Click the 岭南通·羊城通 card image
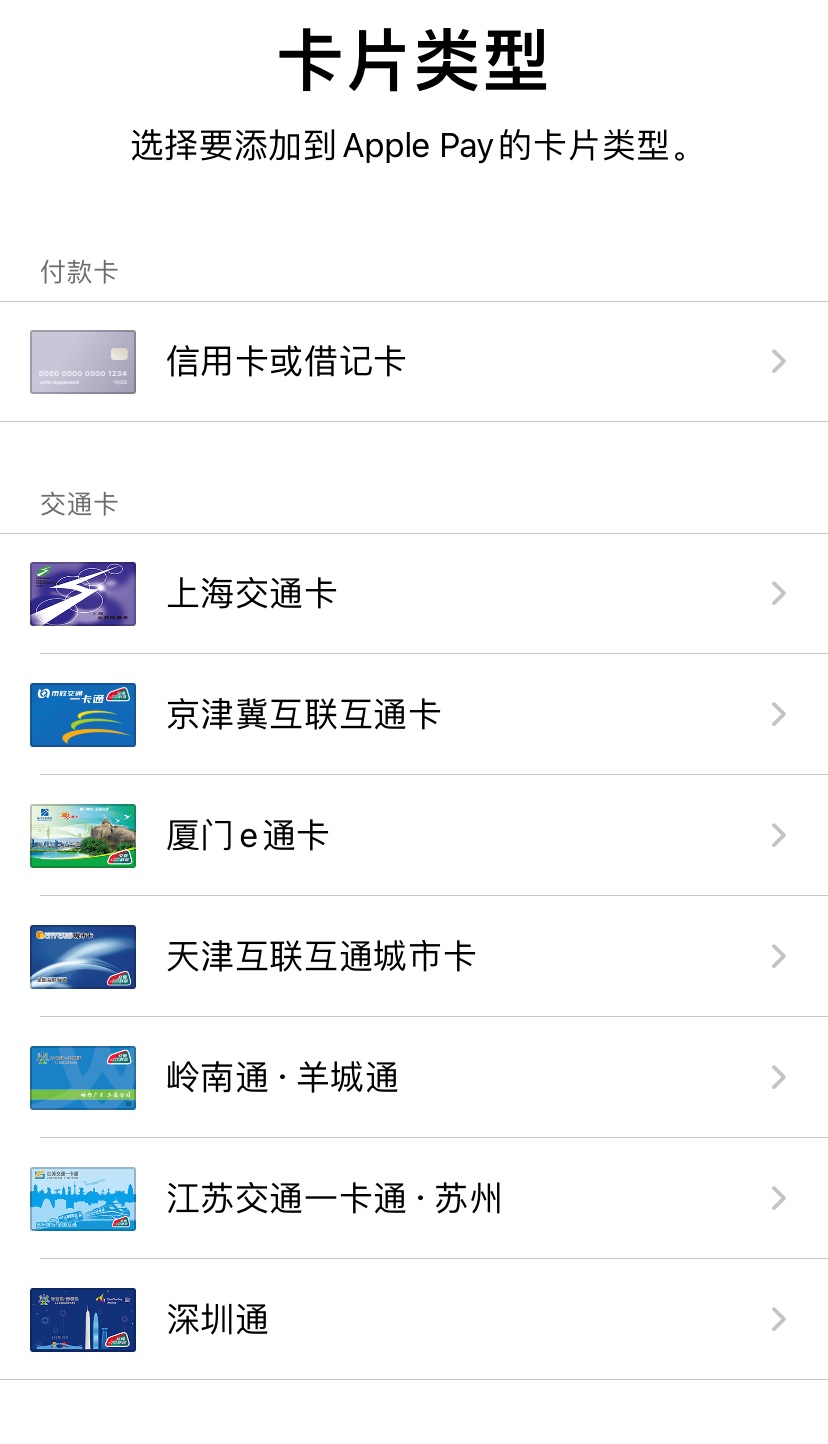The width and height of the screenshot is (828, 1444). tap(83, 1077)
